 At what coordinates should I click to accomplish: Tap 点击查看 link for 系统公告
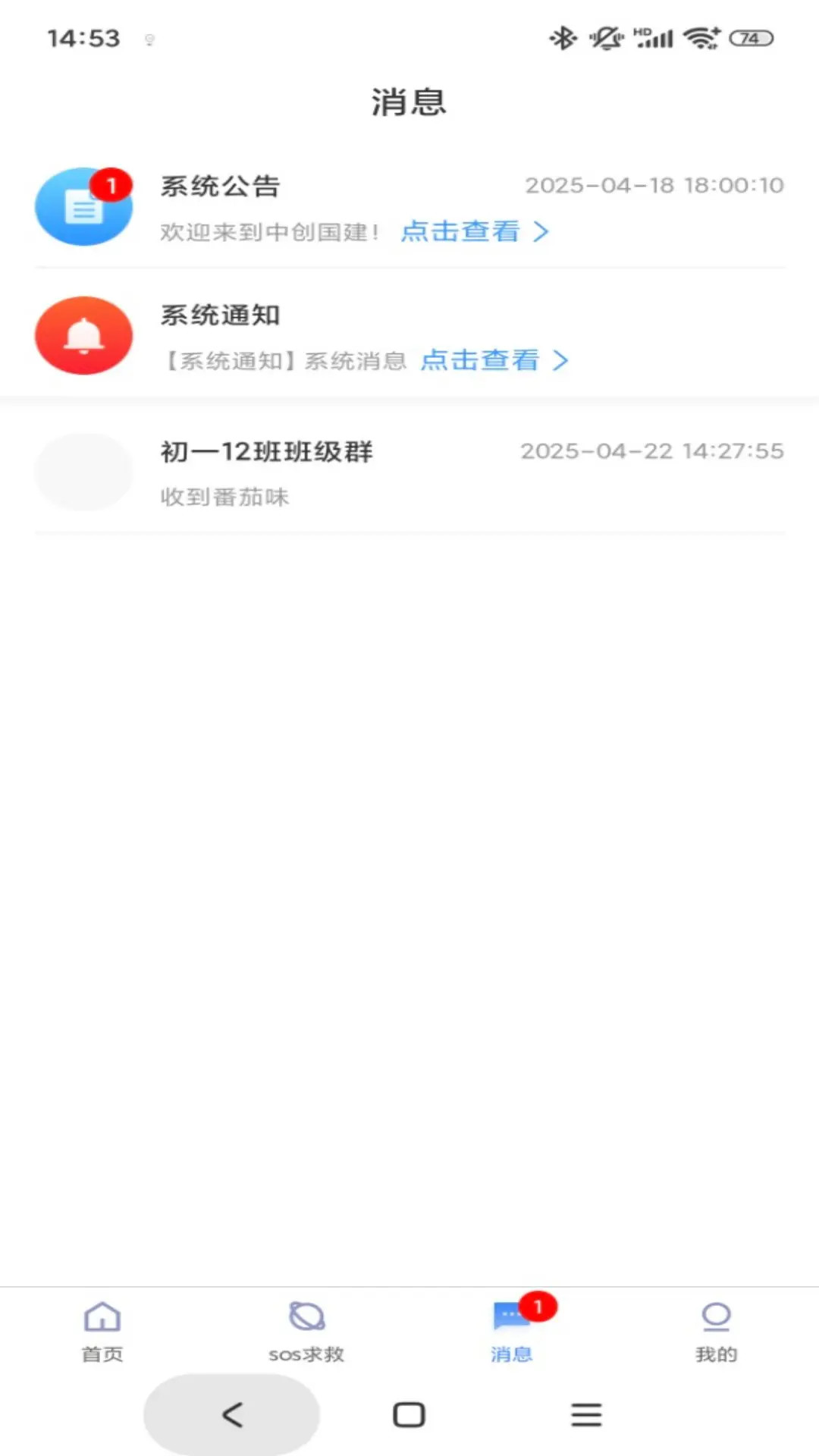pyautogui.click(x=461, y=232)
